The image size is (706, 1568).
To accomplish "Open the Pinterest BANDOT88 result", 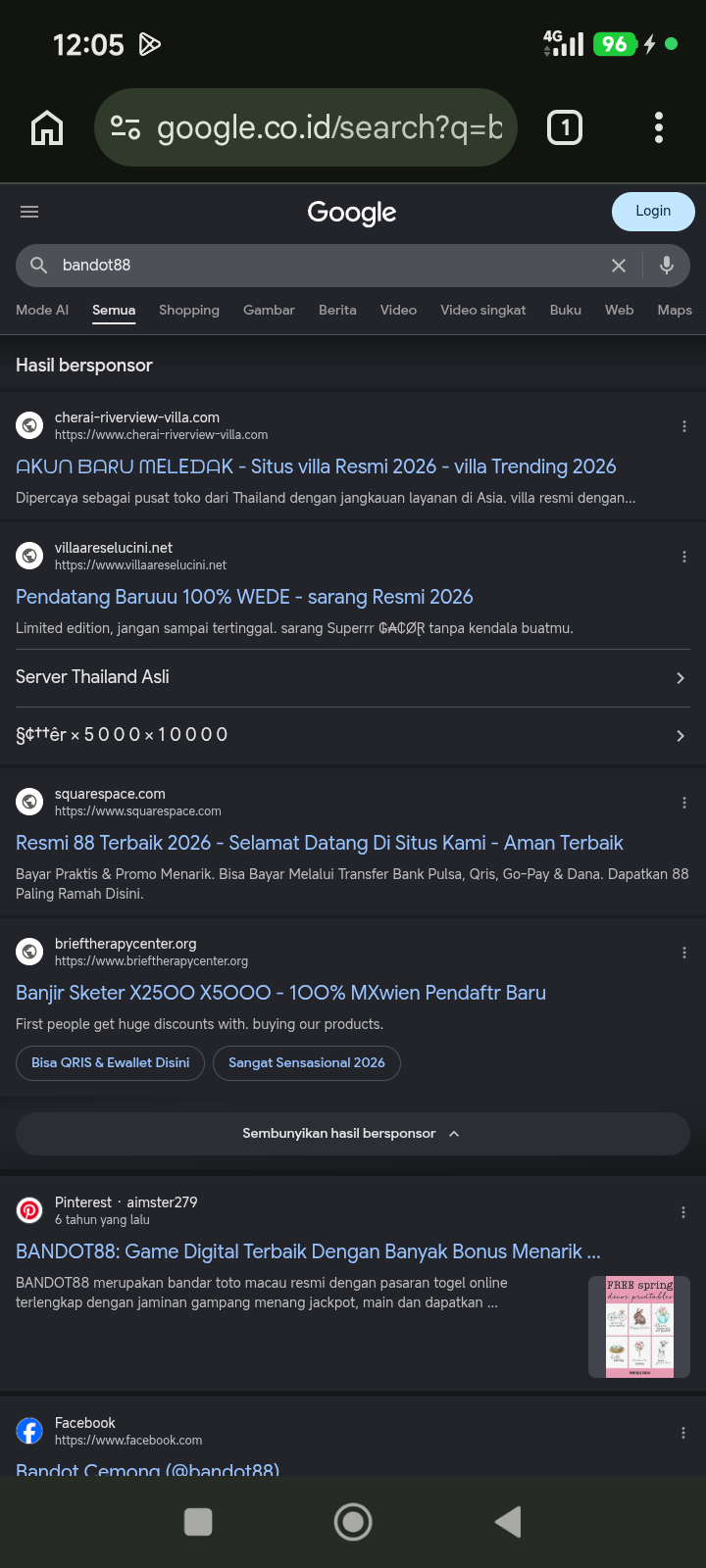I will pos(308,1251).
